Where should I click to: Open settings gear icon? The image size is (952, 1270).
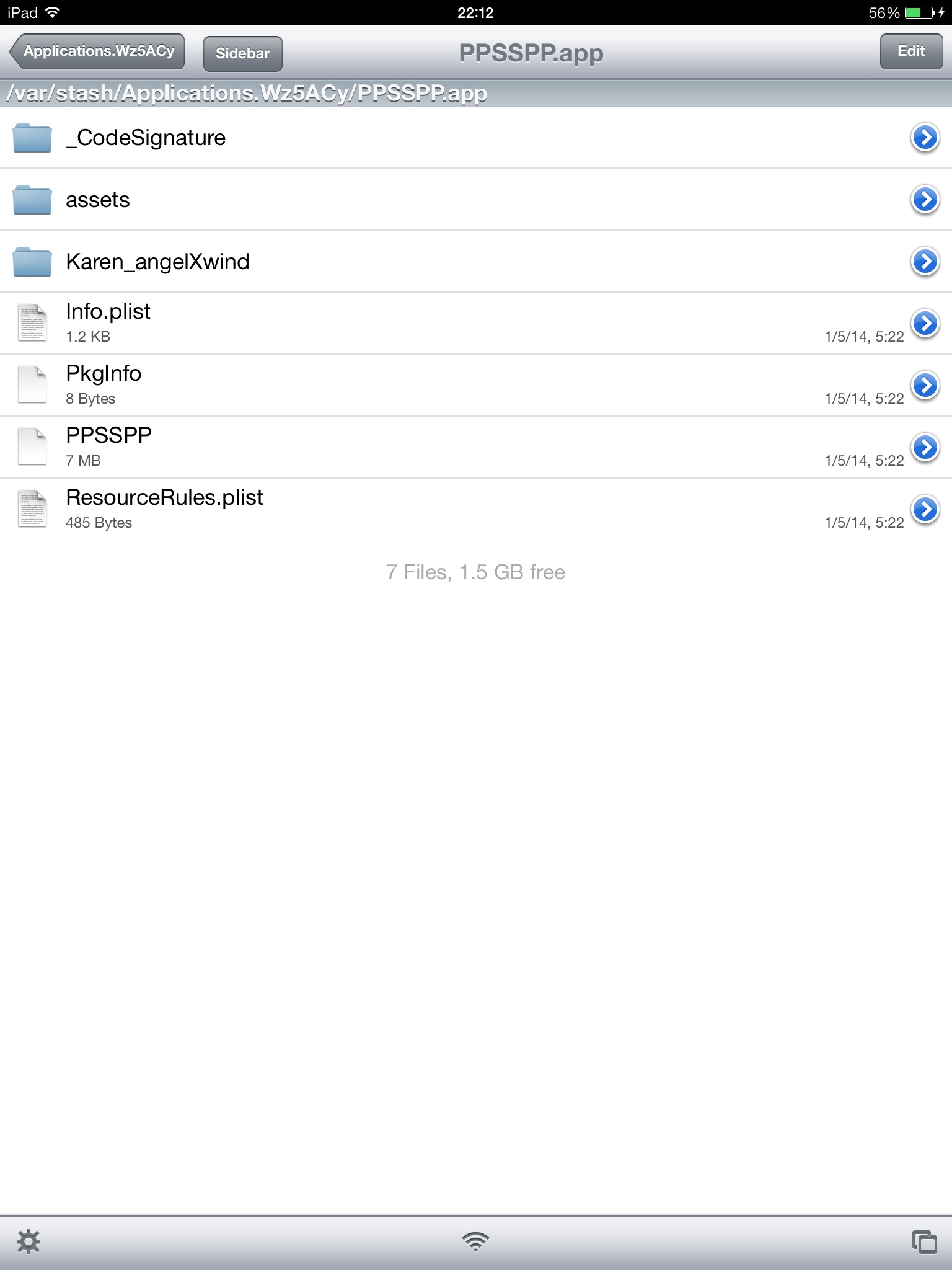[29, 1241]
